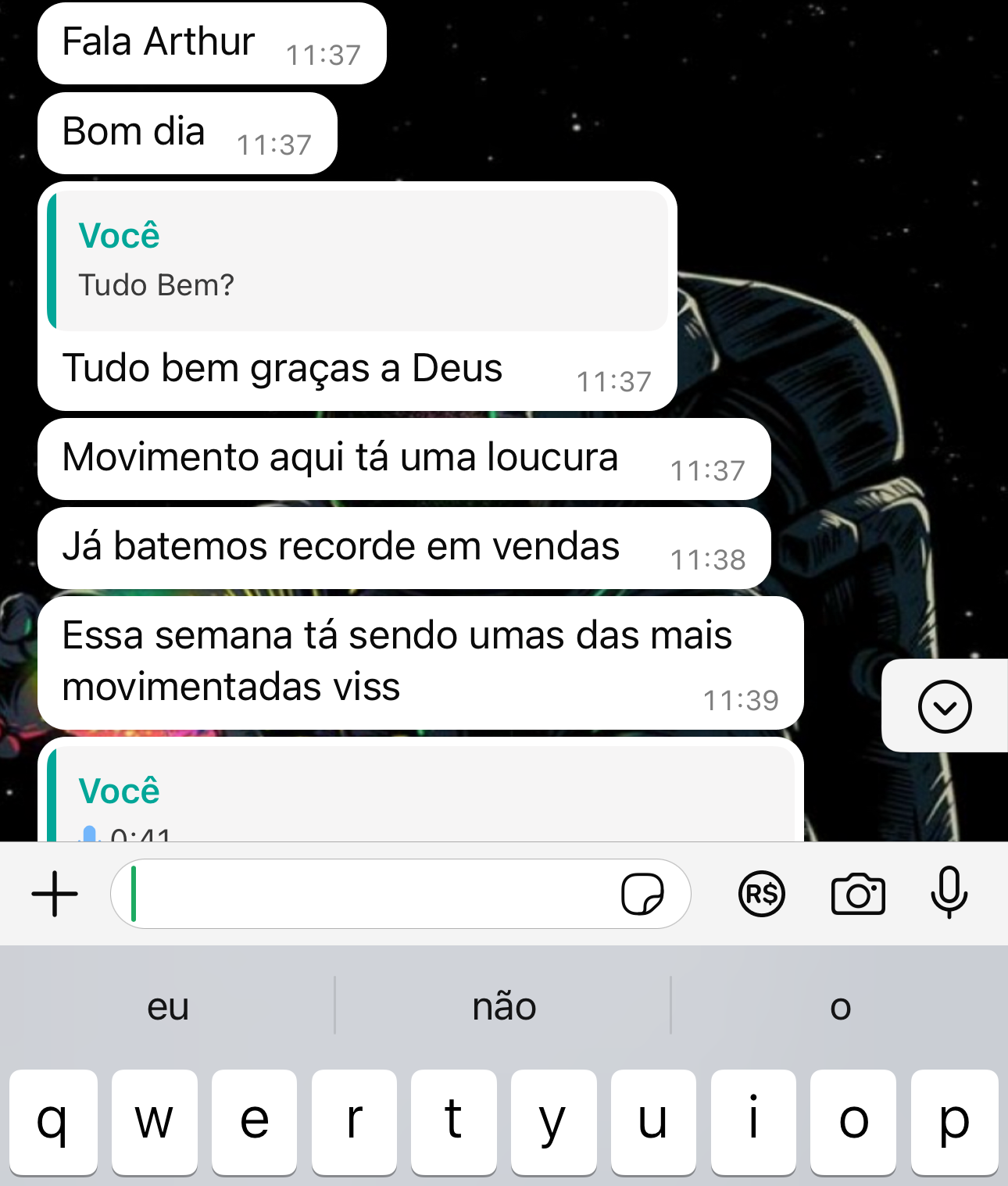Viewport: 1008px width, 1186px height.
Task: Open the attachment plus menu
Action: tap(55, 894)
